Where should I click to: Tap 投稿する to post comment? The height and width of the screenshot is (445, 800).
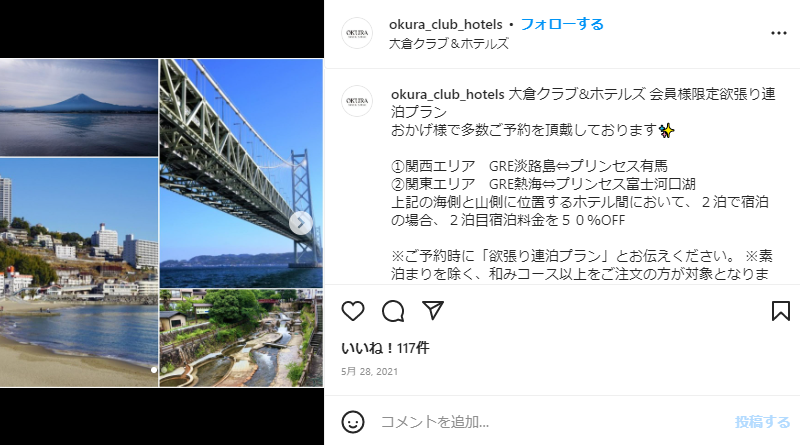coord(762,421)
